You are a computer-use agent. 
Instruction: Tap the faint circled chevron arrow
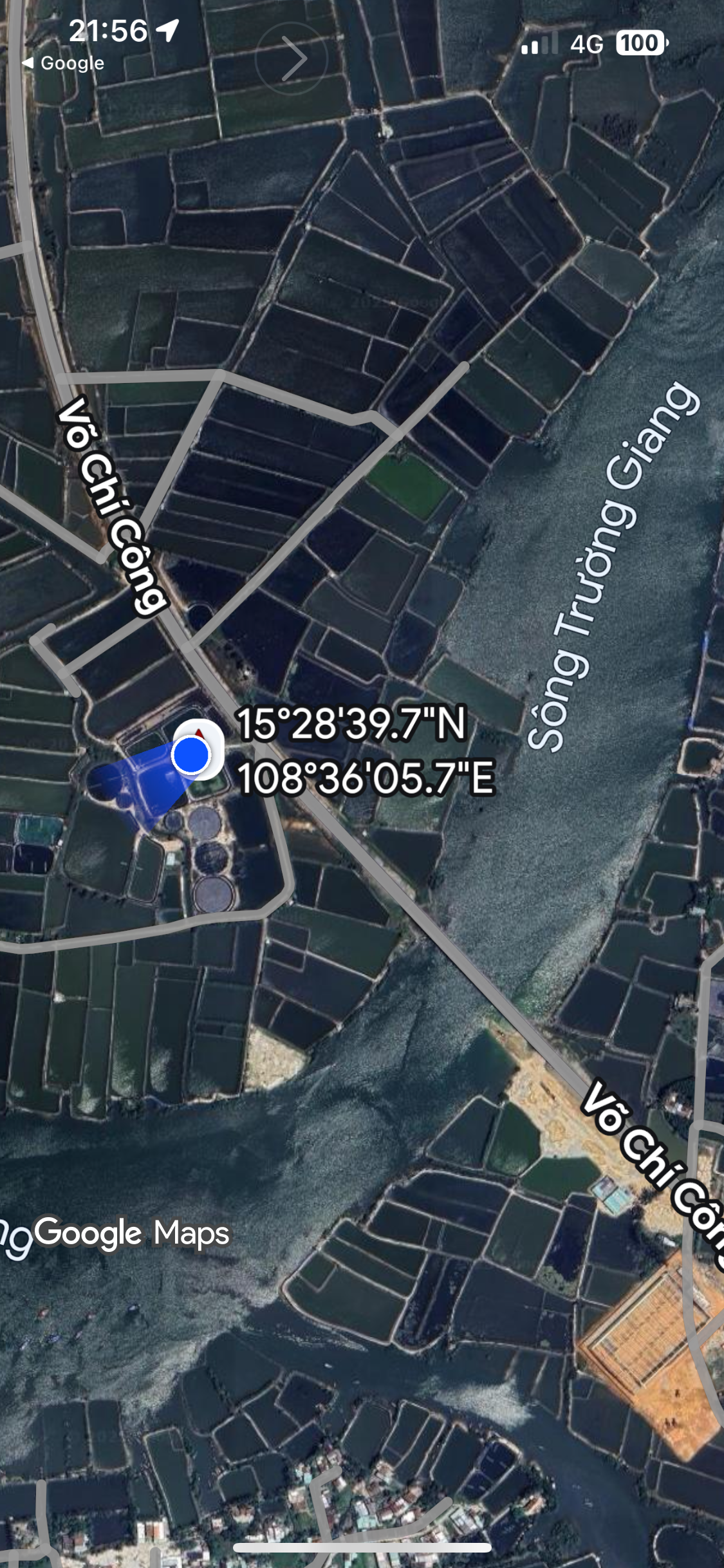click(292, 59)
